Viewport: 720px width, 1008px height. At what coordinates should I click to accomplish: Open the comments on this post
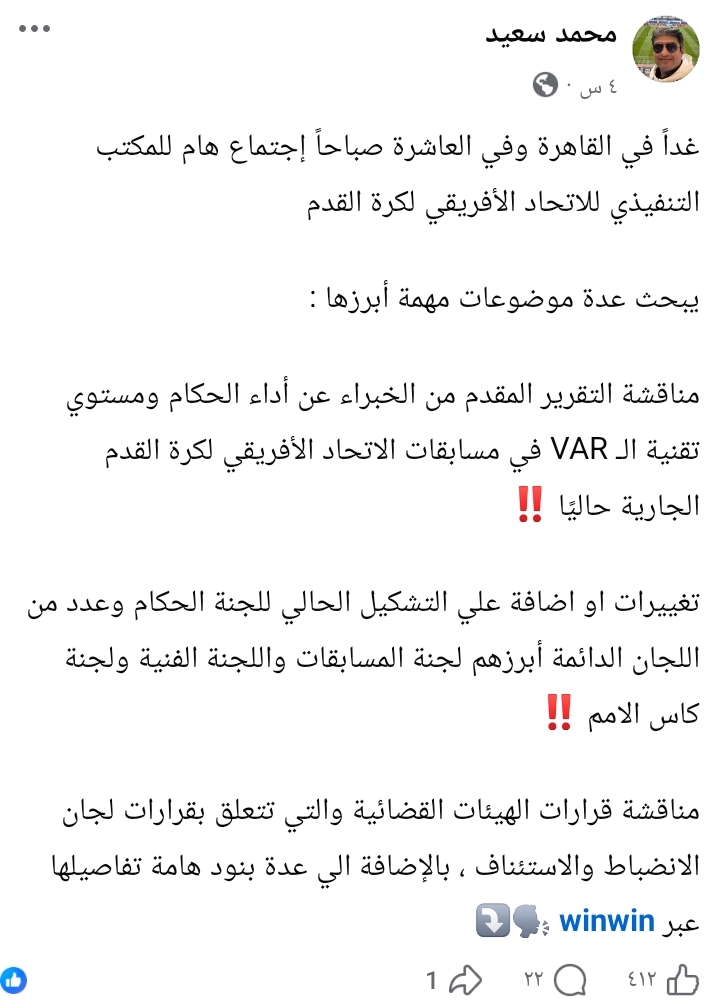(569, 979)
